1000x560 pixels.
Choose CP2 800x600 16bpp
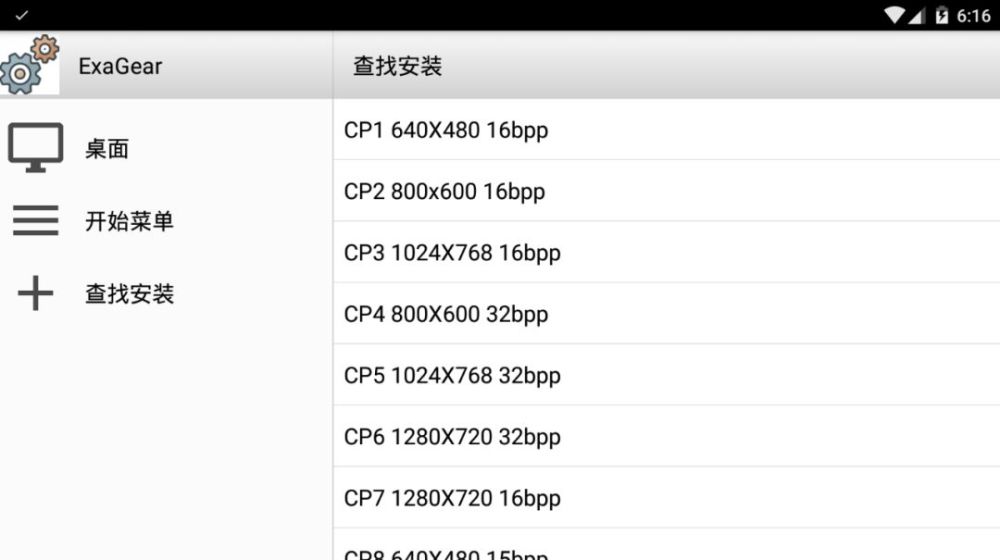point(444,192)
